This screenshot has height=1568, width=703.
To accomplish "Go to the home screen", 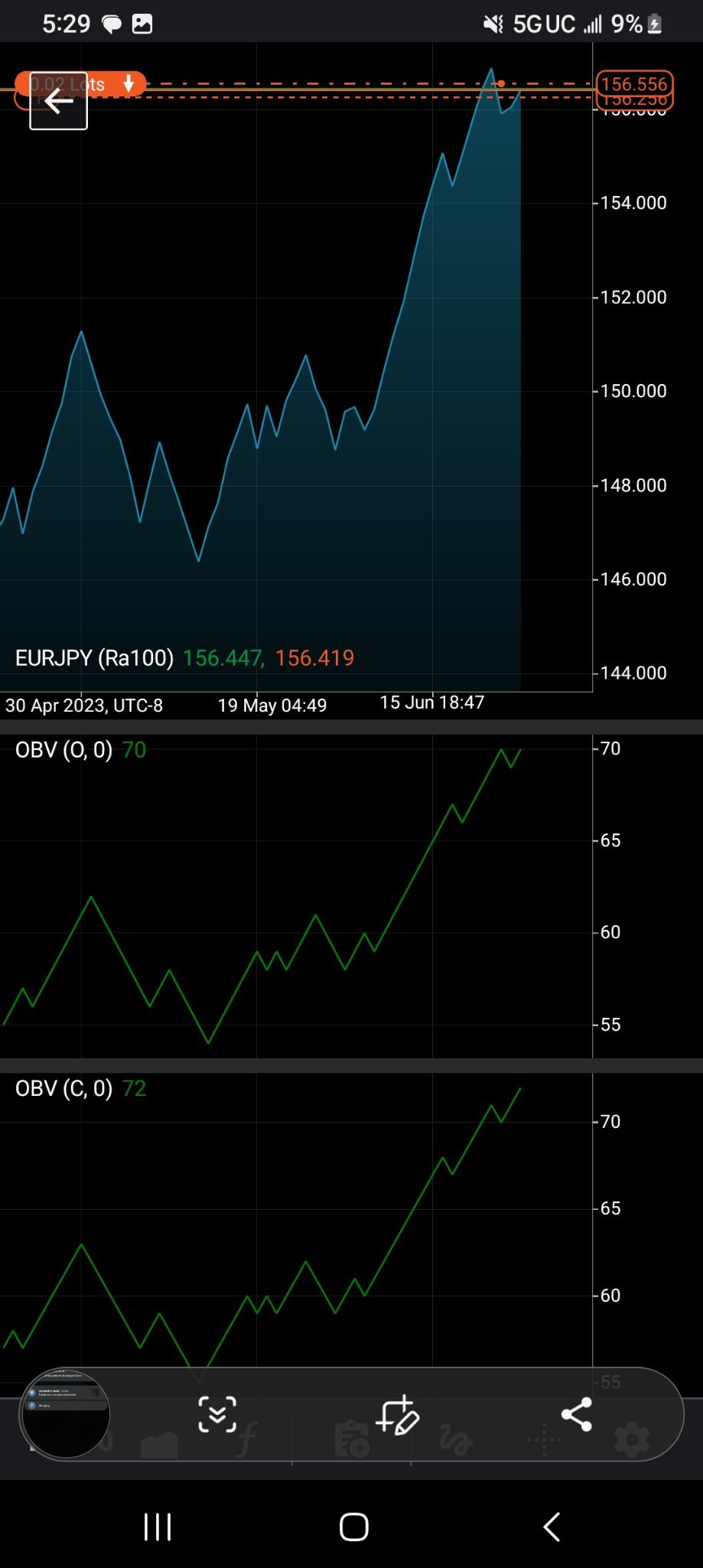I will point(353,1527).
